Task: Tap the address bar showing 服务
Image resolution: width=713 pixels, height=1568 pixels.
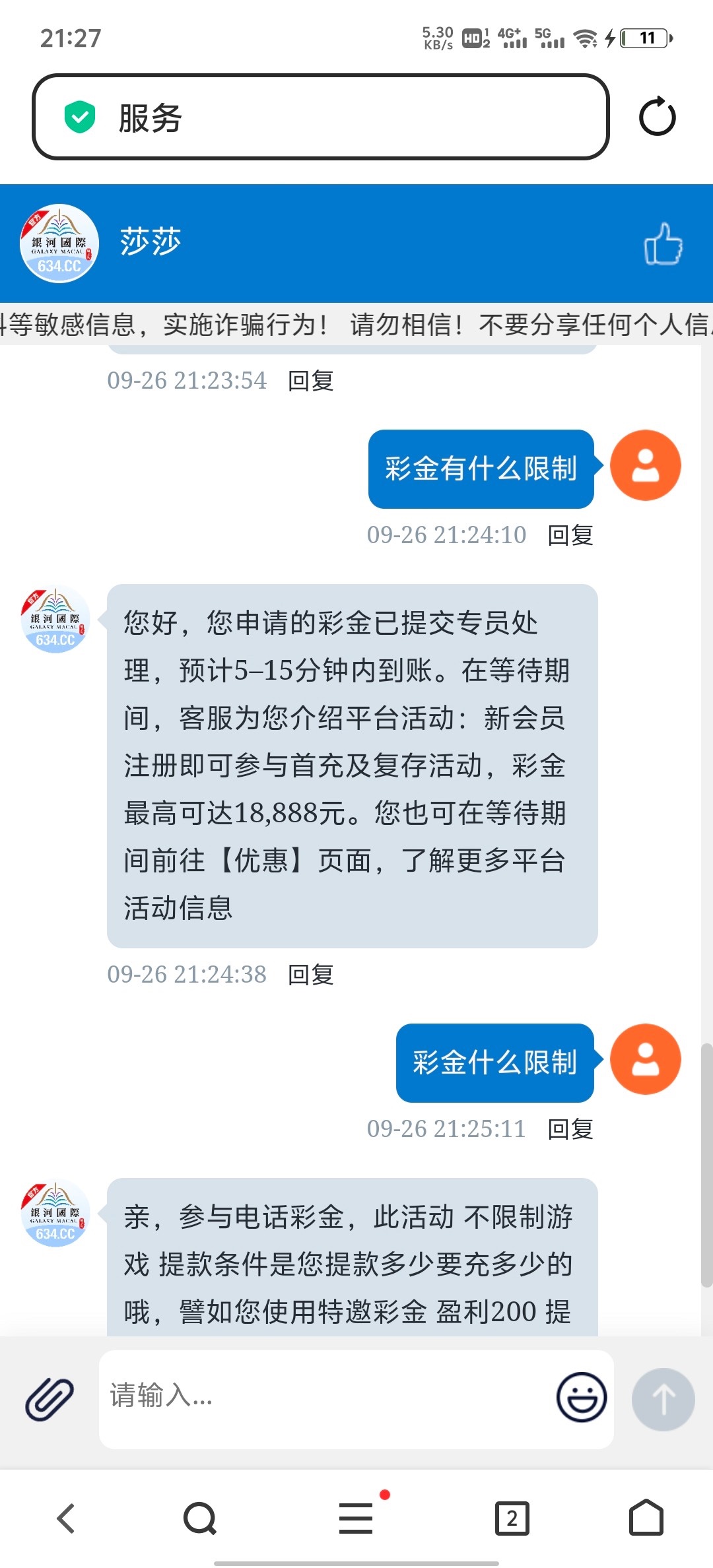Action: pos(320,117)
